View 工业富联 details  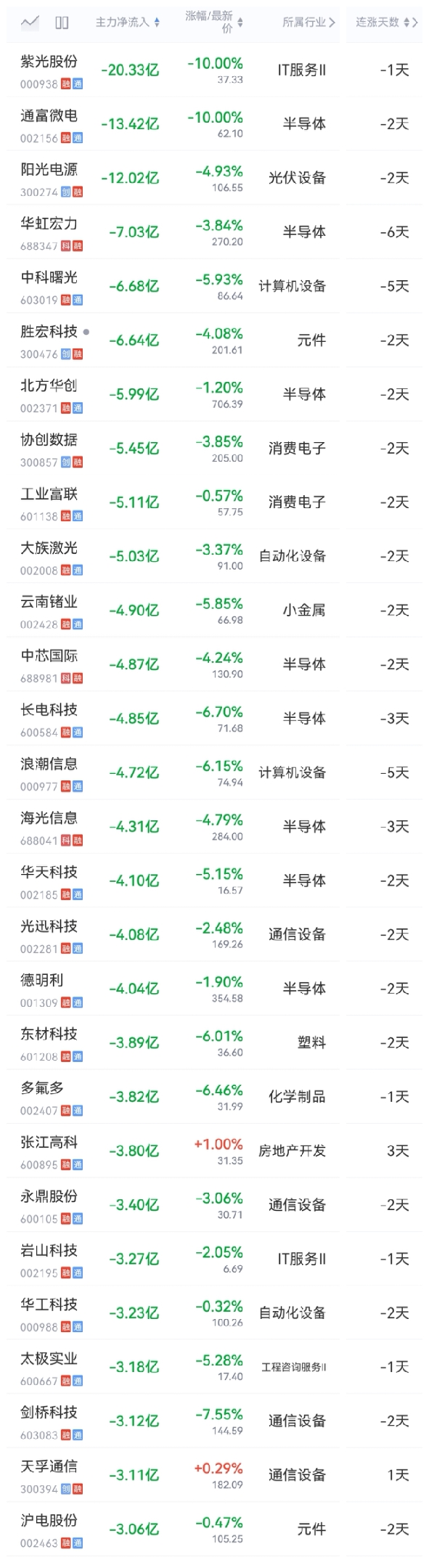click(x=214, y=502)
